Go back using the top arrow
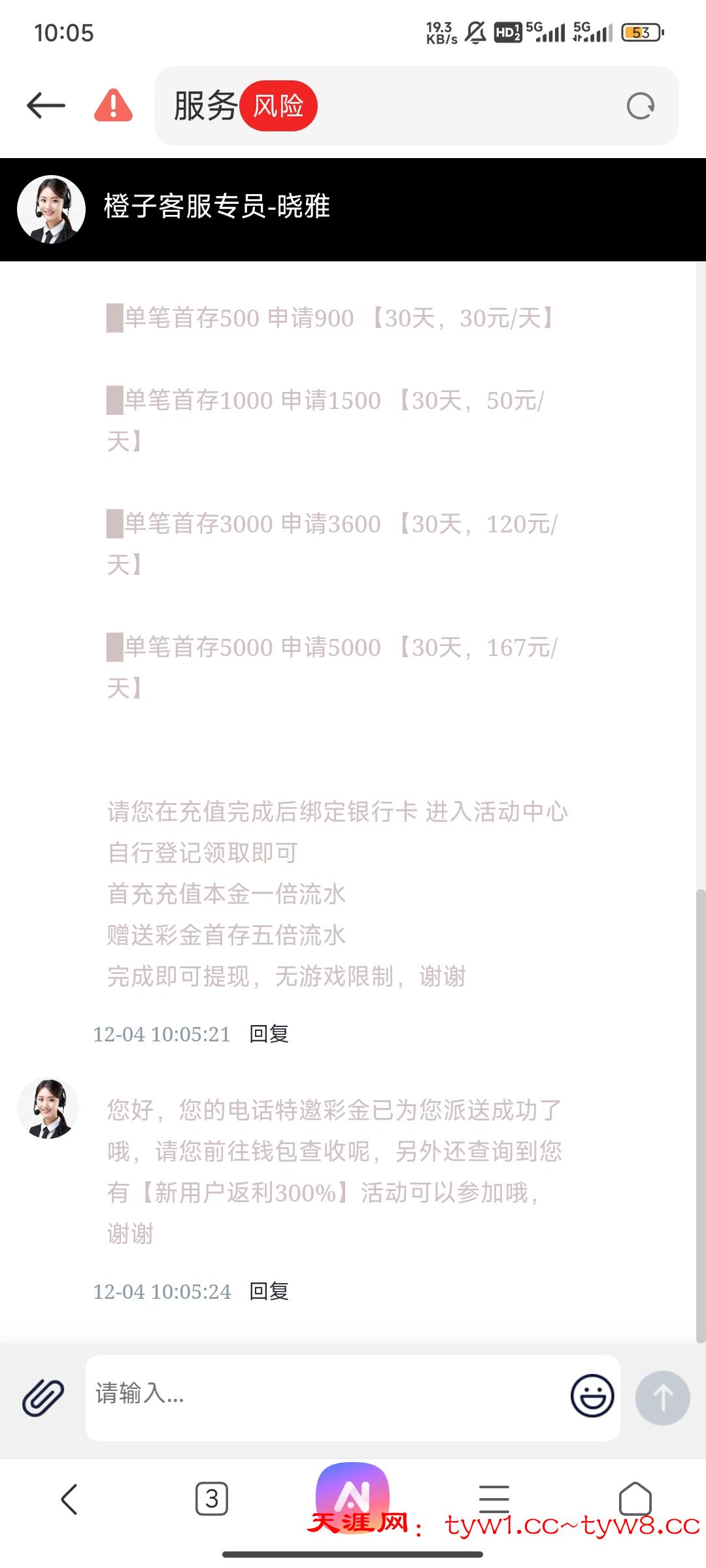 point(46,105)
